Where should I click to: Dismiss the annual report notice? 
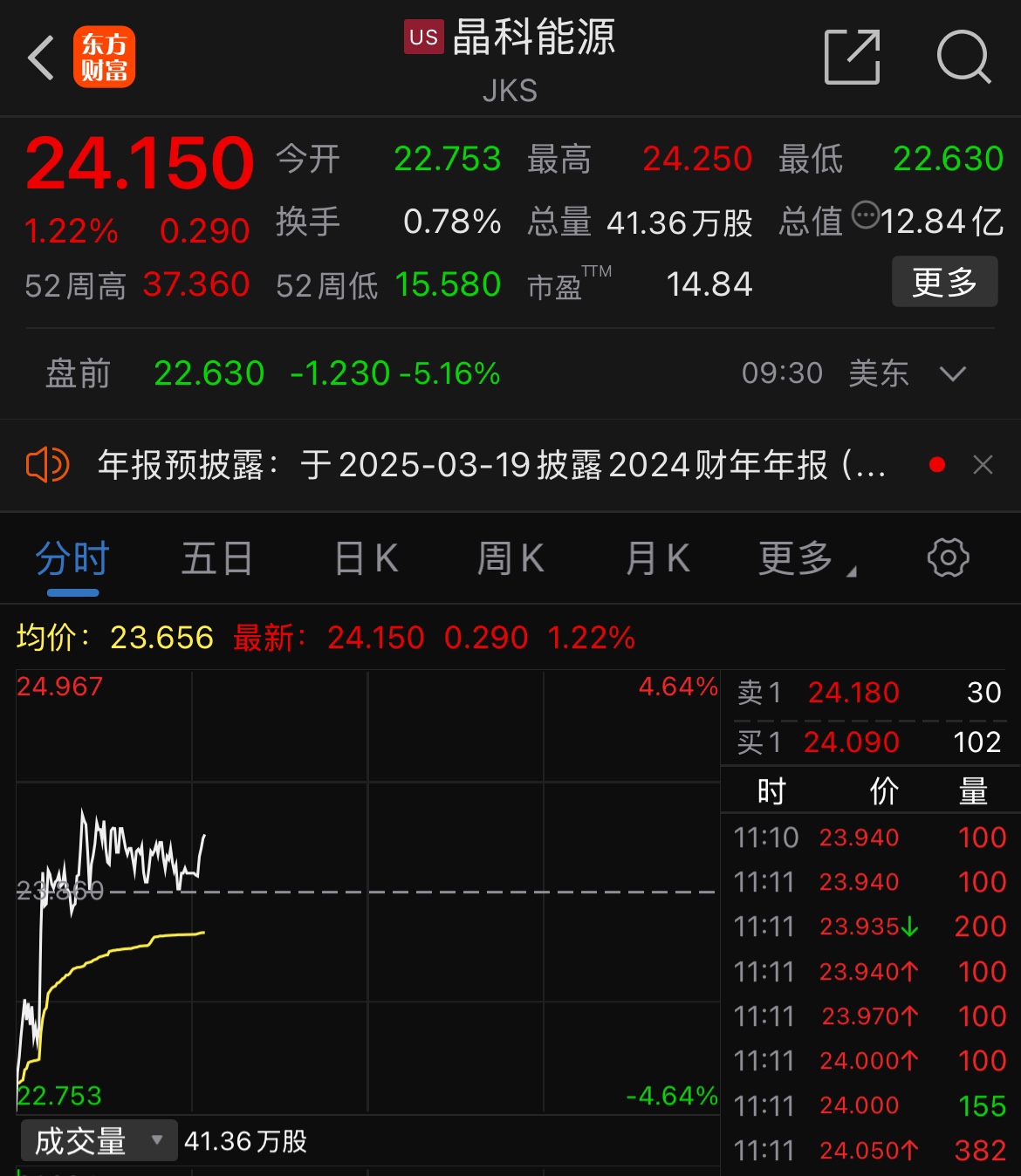(x=983, y=465)
